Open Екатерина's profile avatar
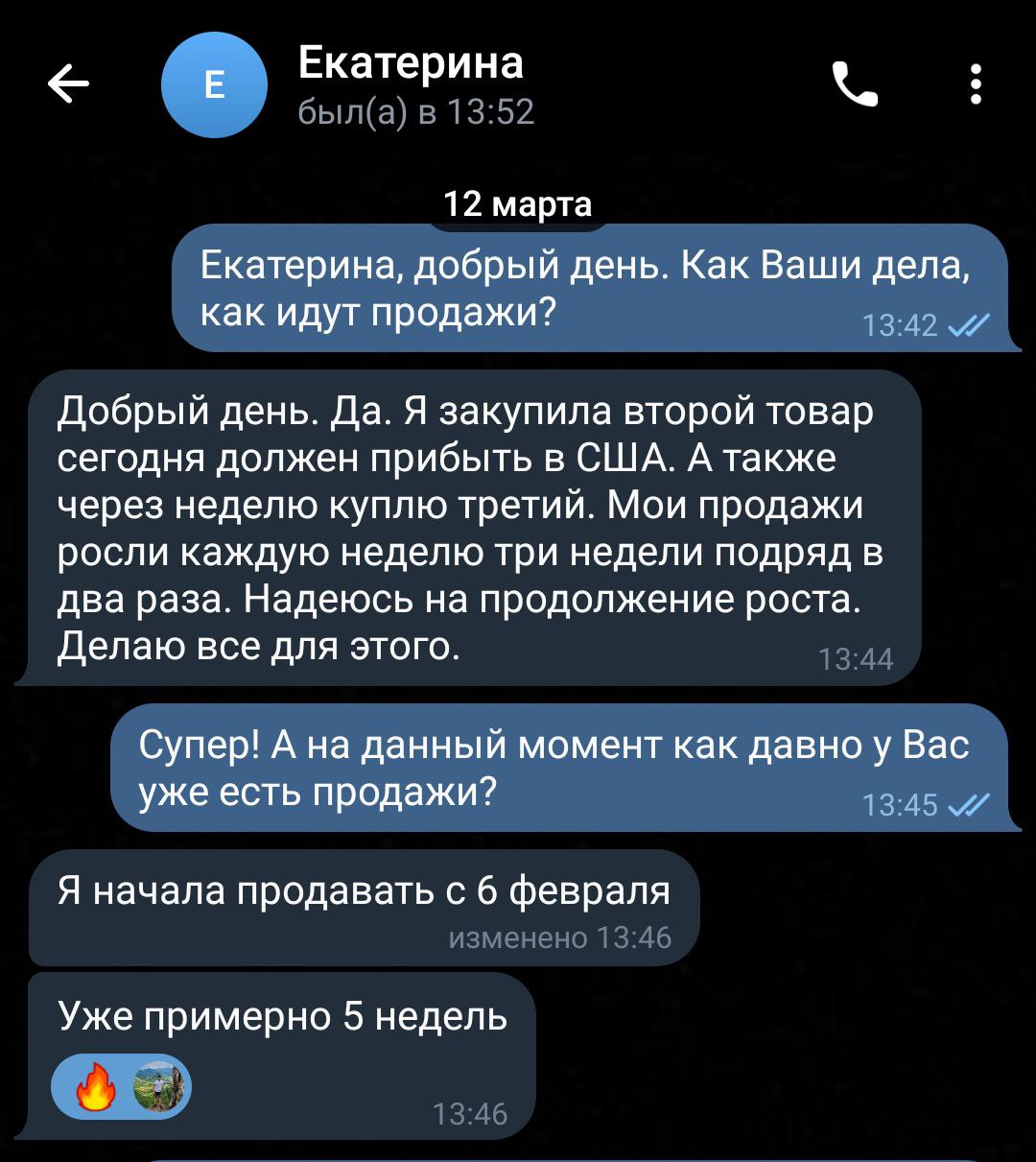The width and height of the screenshot is (1036, 1162). tap(215, 86)
